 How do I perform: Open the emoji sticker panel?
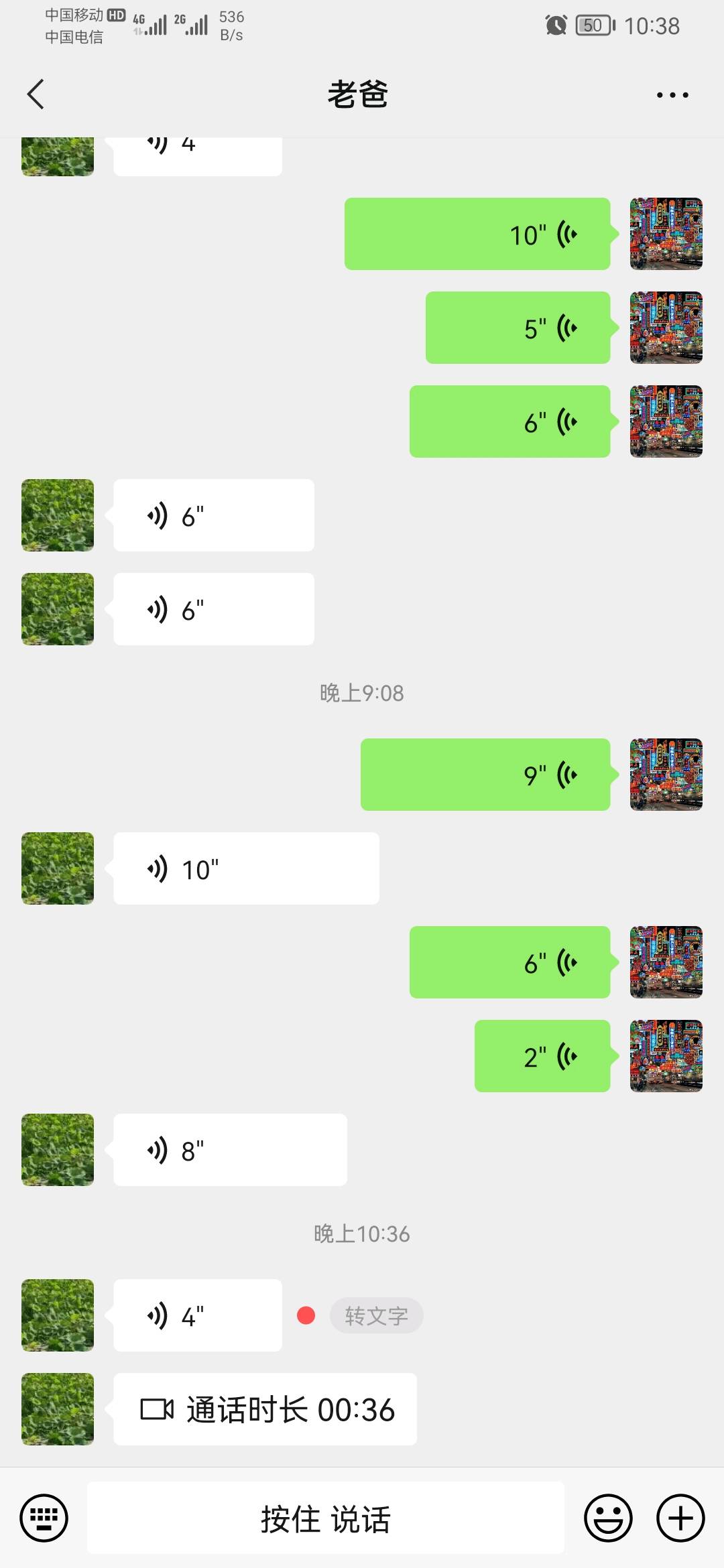(x=608, y=1518)
